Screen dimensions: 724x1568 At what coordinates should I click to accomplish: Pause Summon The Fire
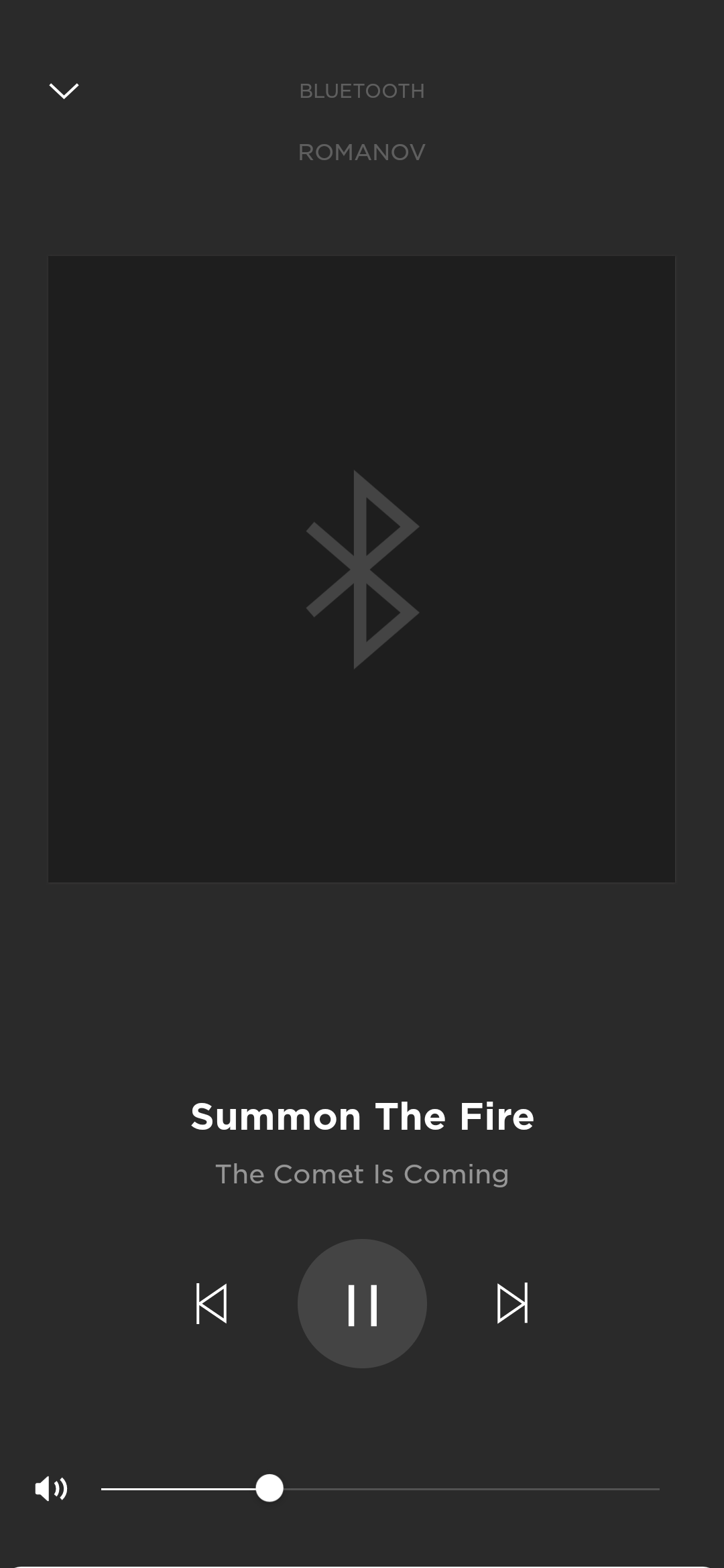(x=362, y=1303)
